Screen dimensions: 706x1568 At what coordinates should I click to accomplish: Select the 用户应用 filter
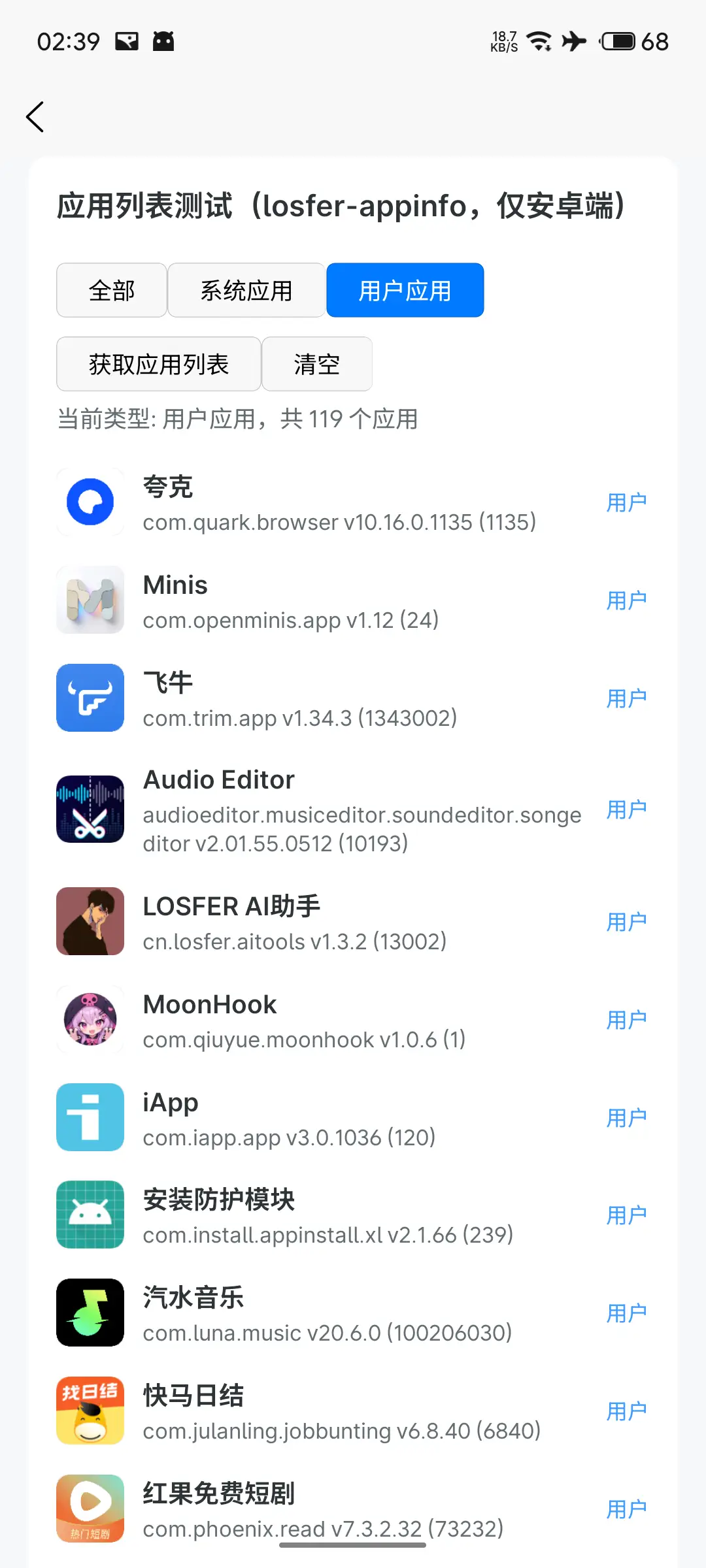405,290
